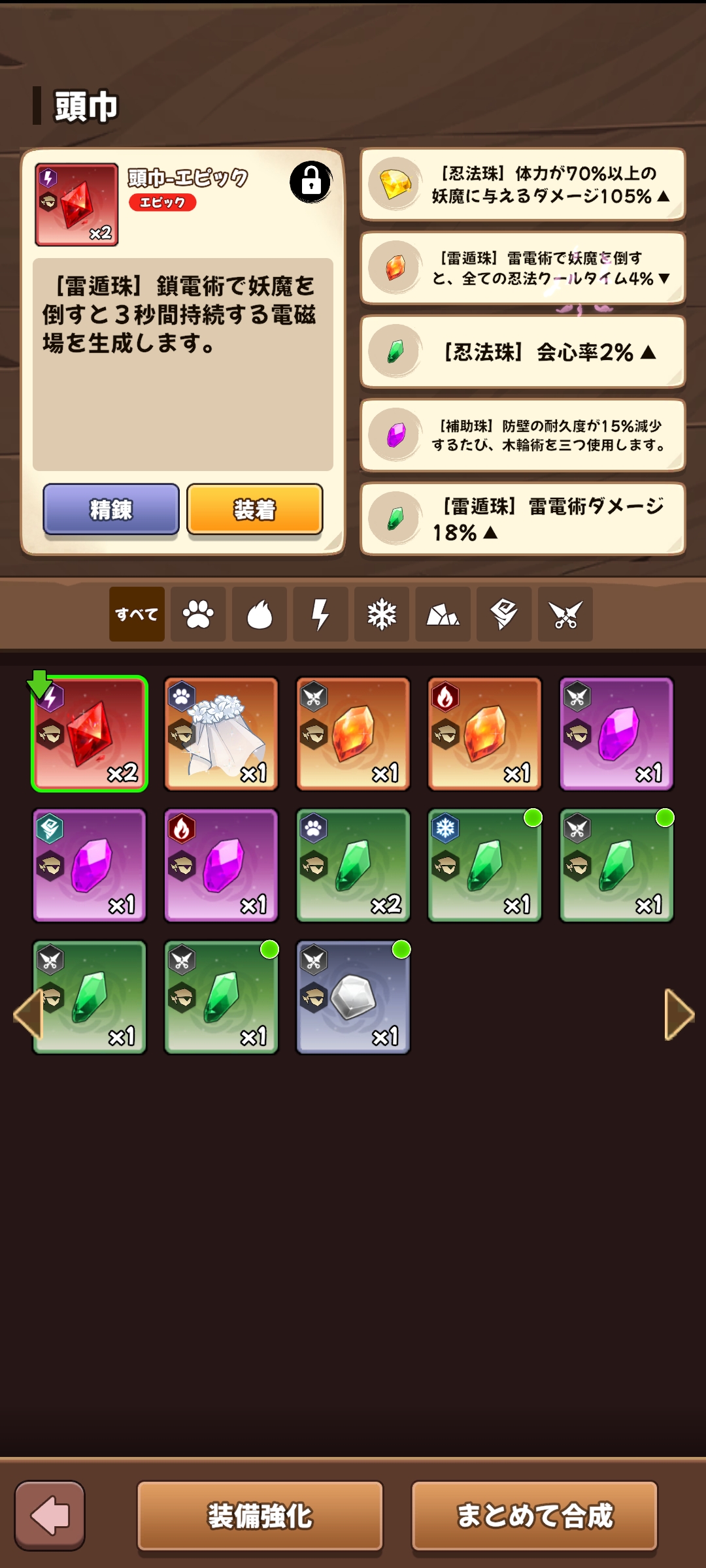Go to the next page with the right arrow
The image size is (706, 1568).
pyautogui.click(x=679, y=1014)
